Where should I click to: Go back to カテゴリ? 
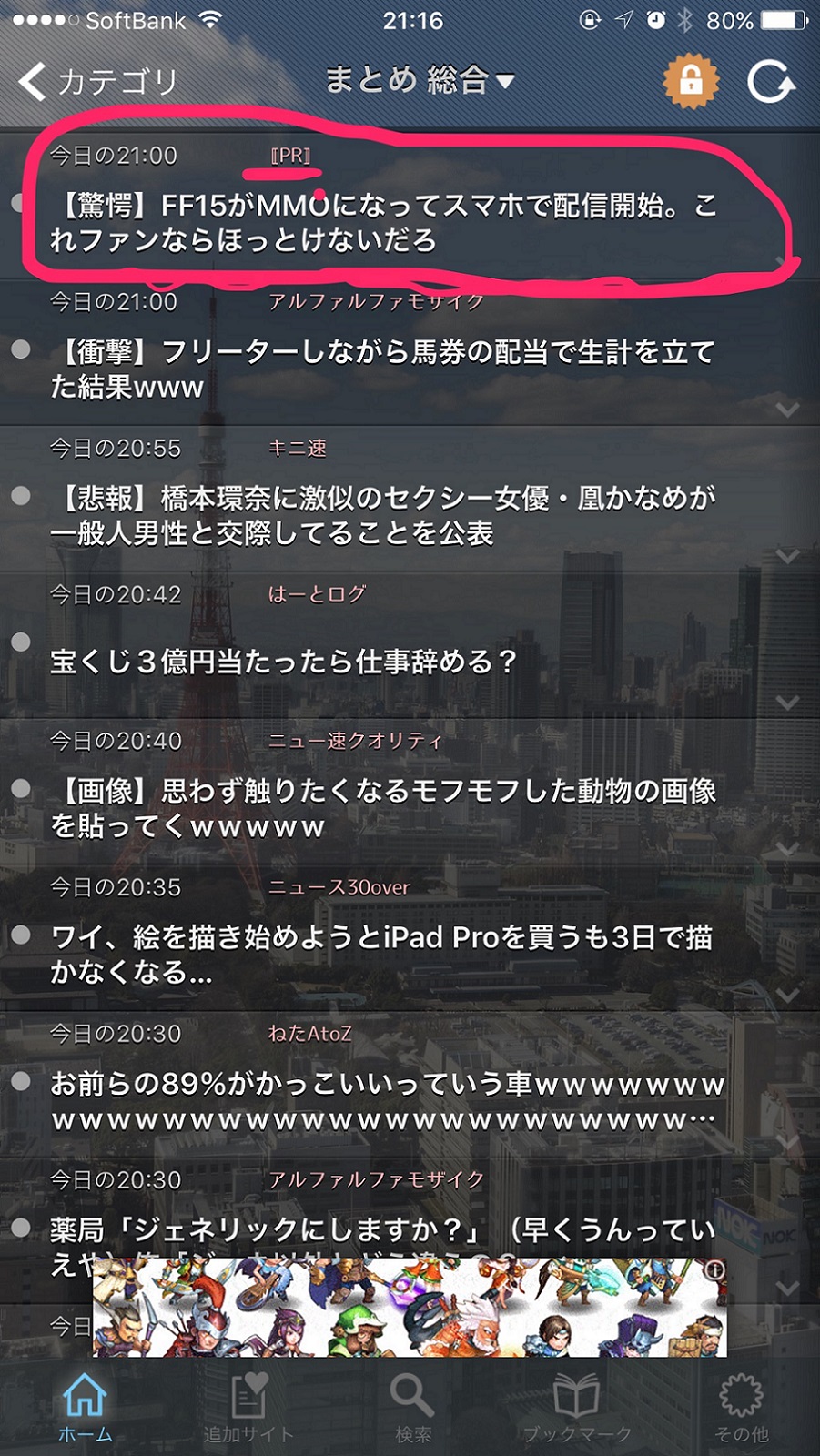(x=98, y=82)
